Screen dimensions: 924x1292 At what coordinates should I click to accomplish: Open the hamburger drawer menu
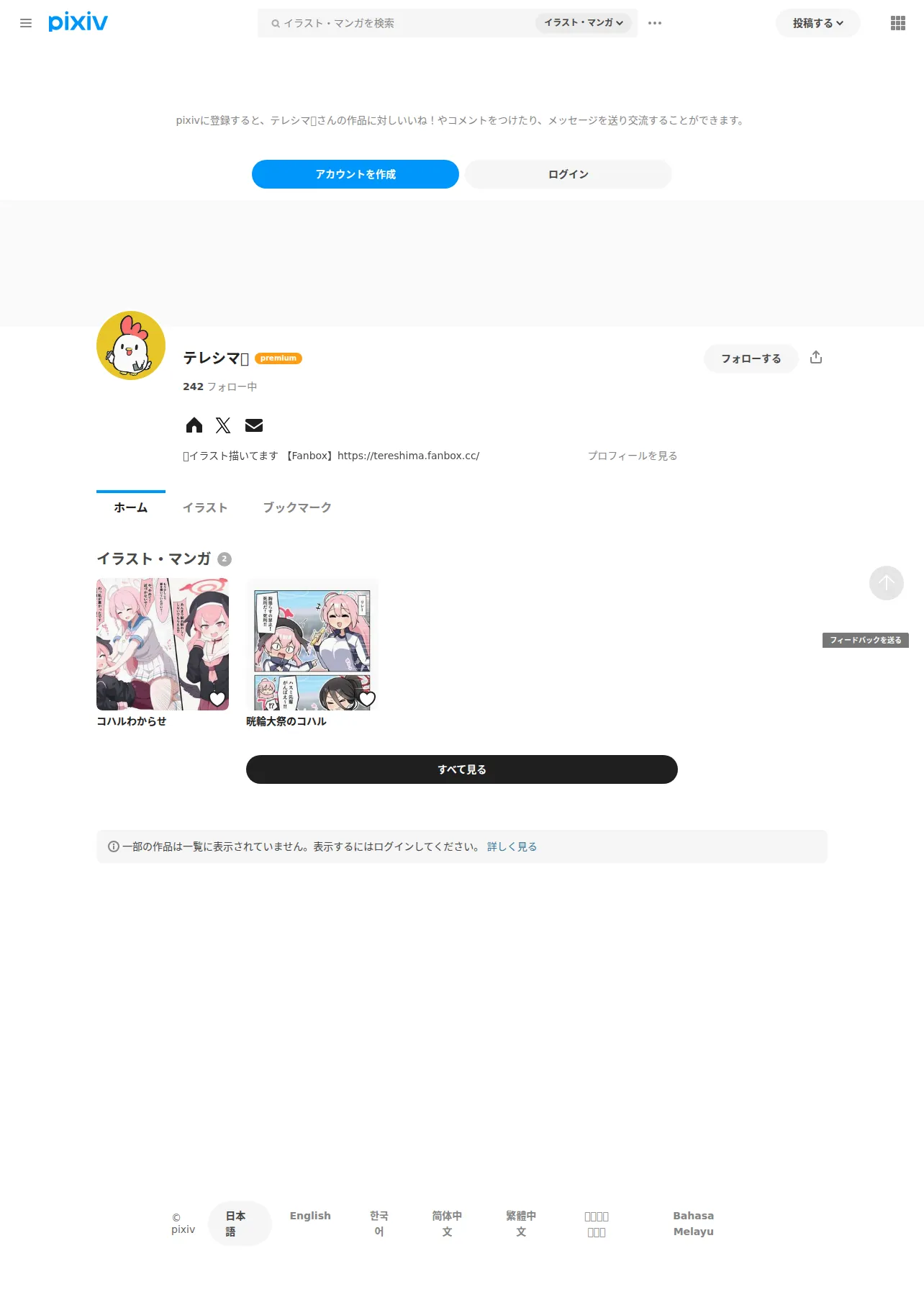26,23
